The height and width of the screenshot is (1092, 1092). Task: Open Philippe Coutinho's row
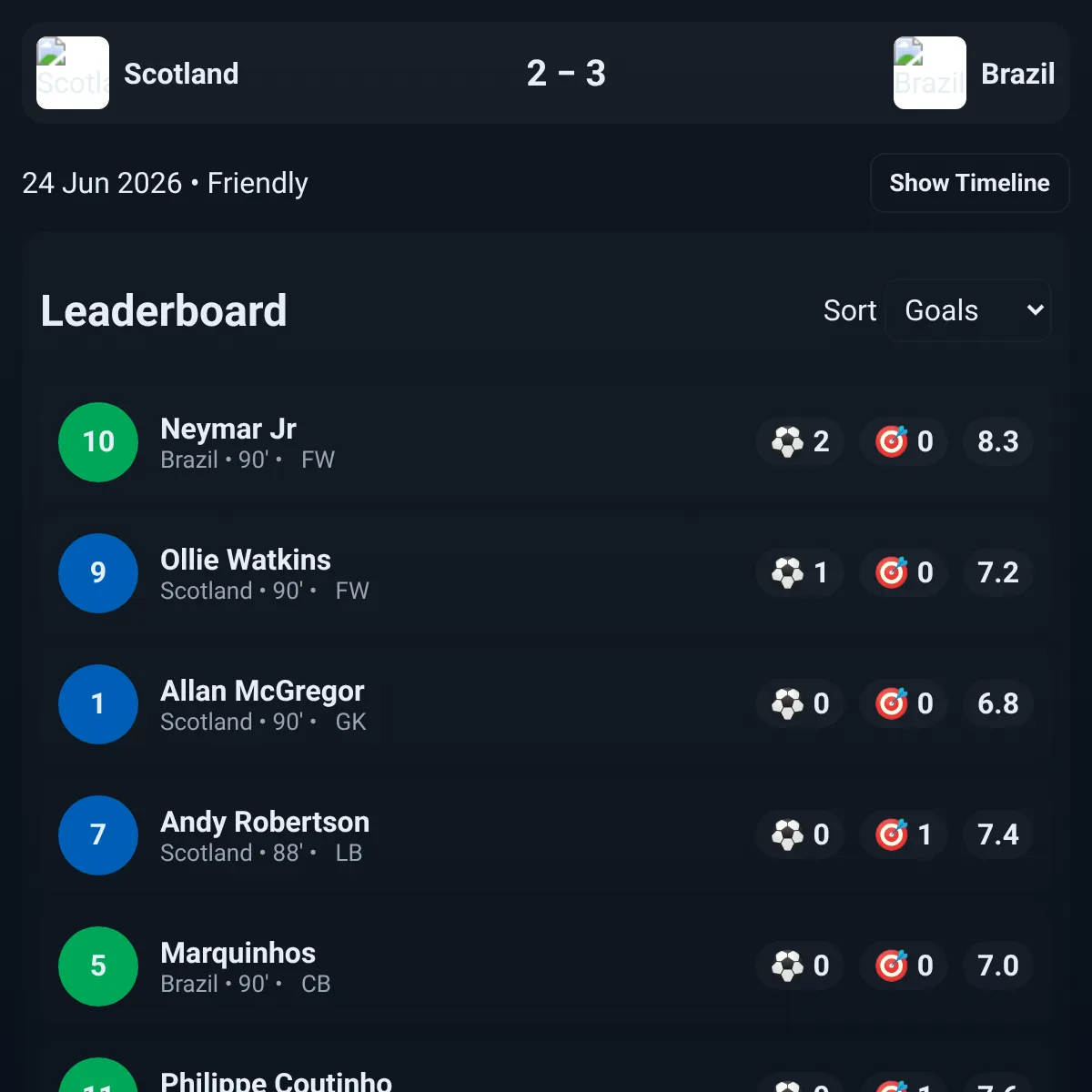click(x=546, y=1066)
